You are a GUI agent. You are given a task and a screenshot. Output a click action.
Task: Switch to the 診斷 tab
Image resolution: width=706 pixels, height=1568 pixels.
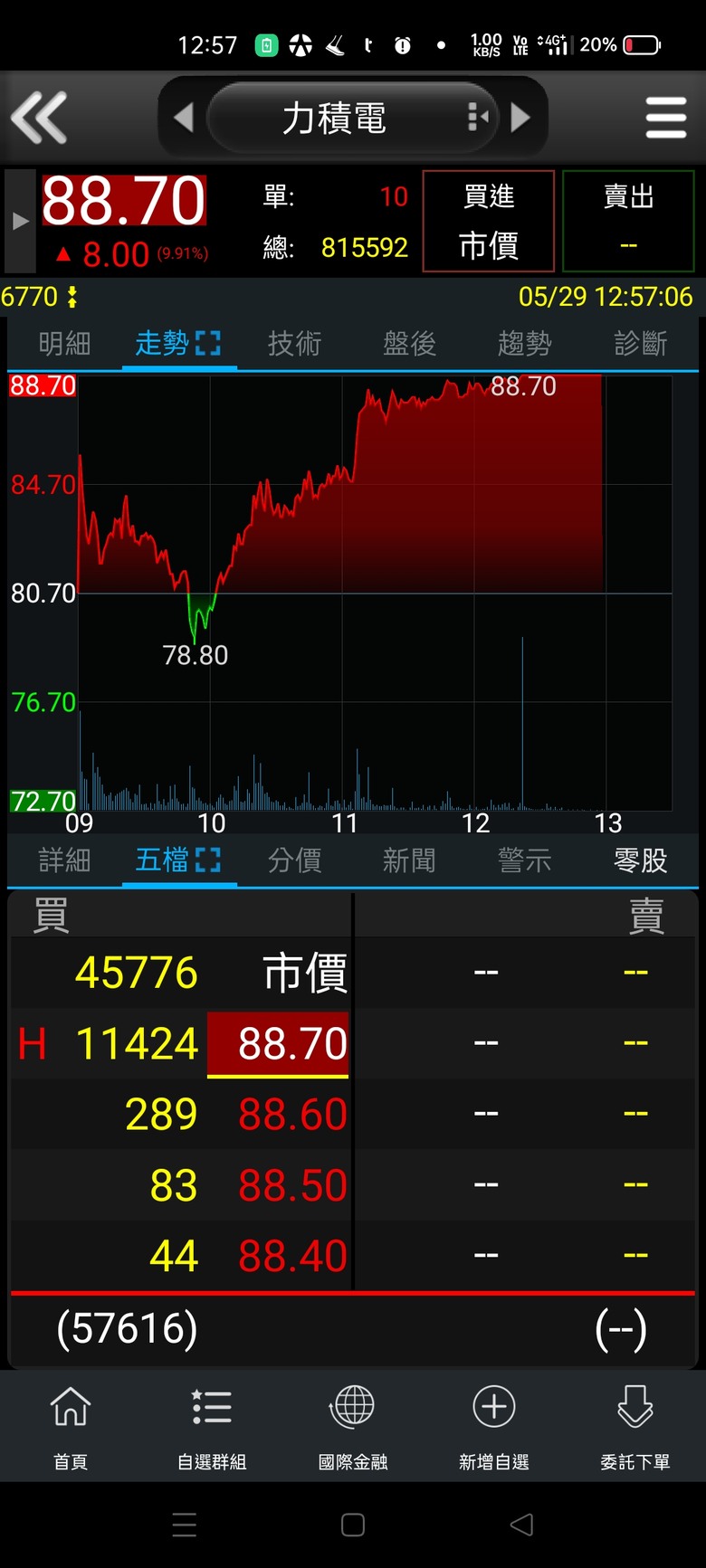pos(640,344)
